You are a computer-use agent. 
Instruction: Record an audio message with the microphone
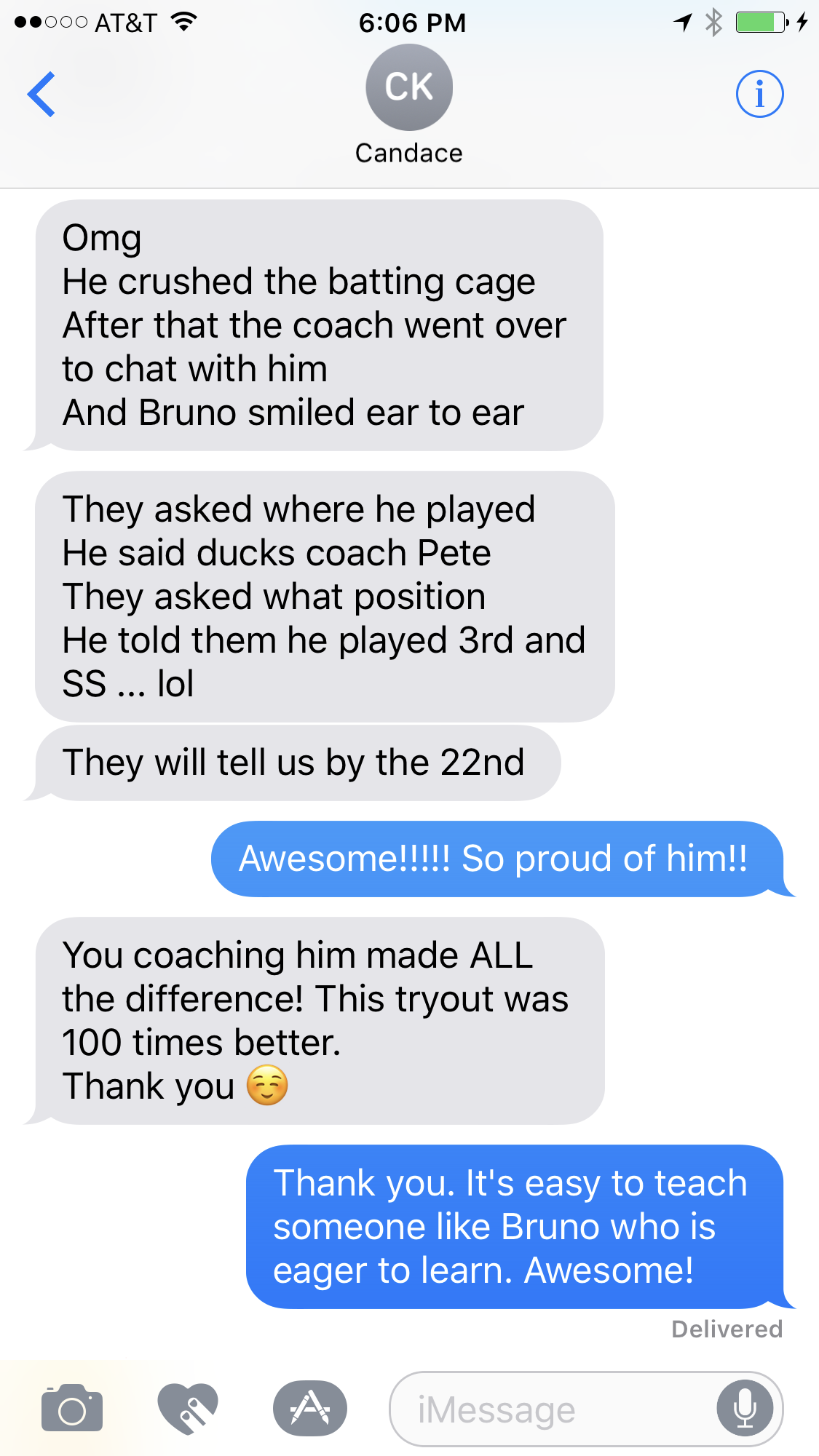[745, 1409]
